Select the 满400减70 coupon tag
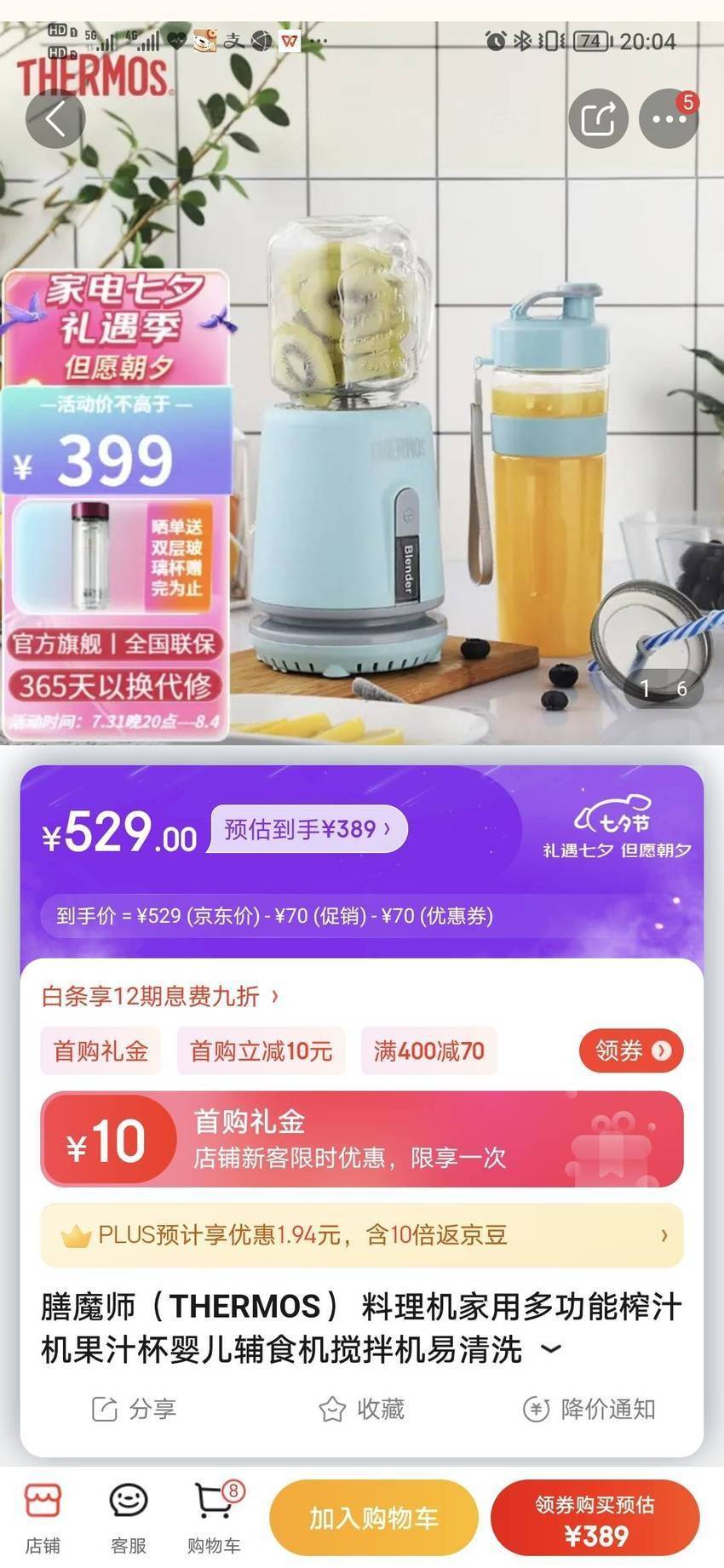 429,1050
